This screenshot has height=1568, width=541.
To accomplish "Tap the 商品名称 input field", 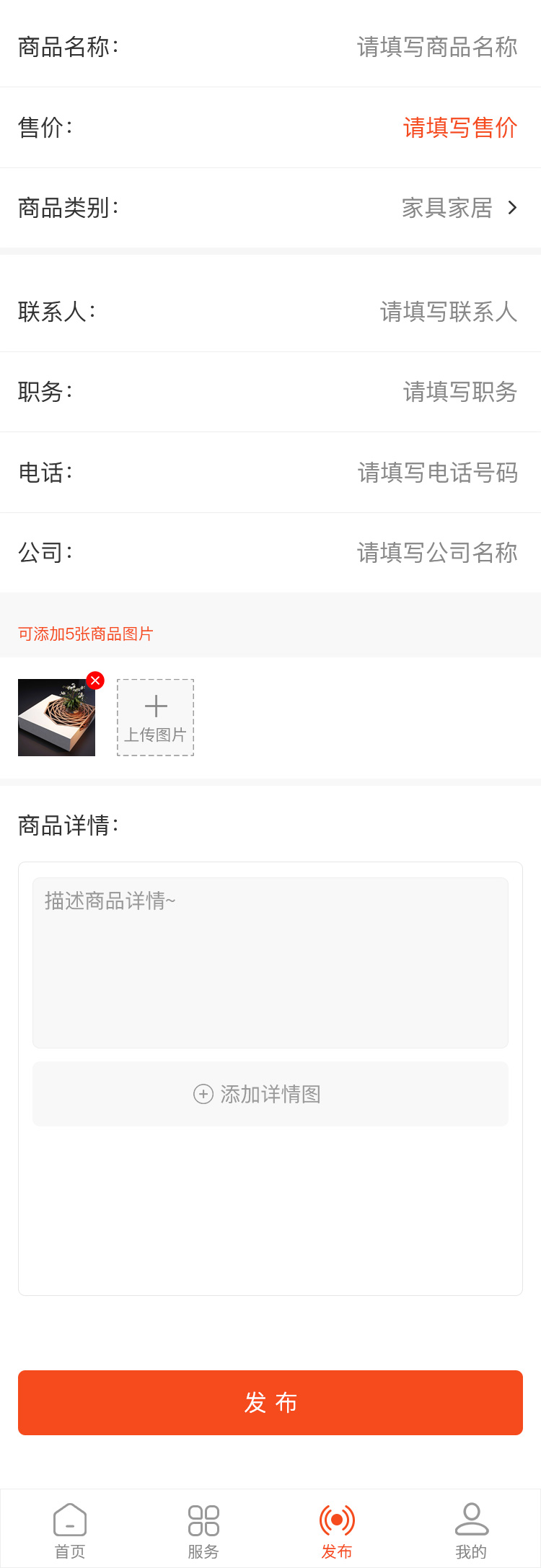I will coord(436,47).
